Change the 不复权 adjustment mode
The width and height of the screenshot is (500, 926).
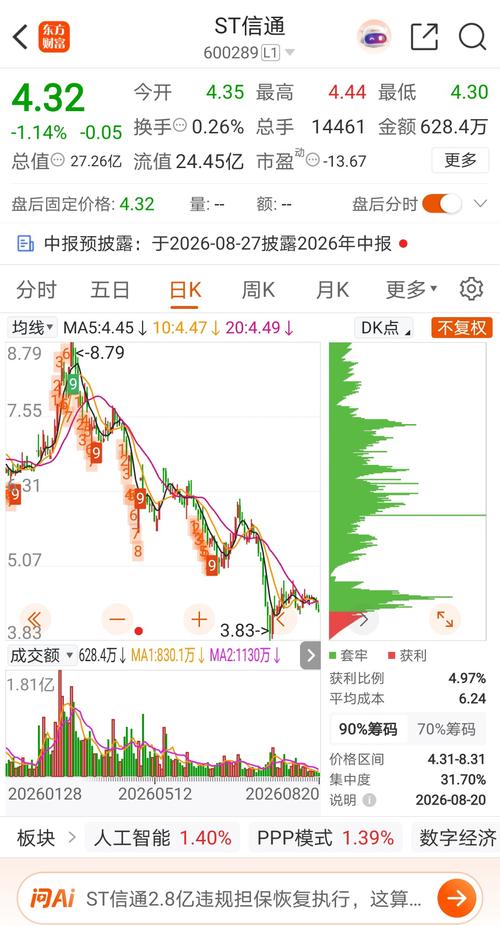click(462, 328)
